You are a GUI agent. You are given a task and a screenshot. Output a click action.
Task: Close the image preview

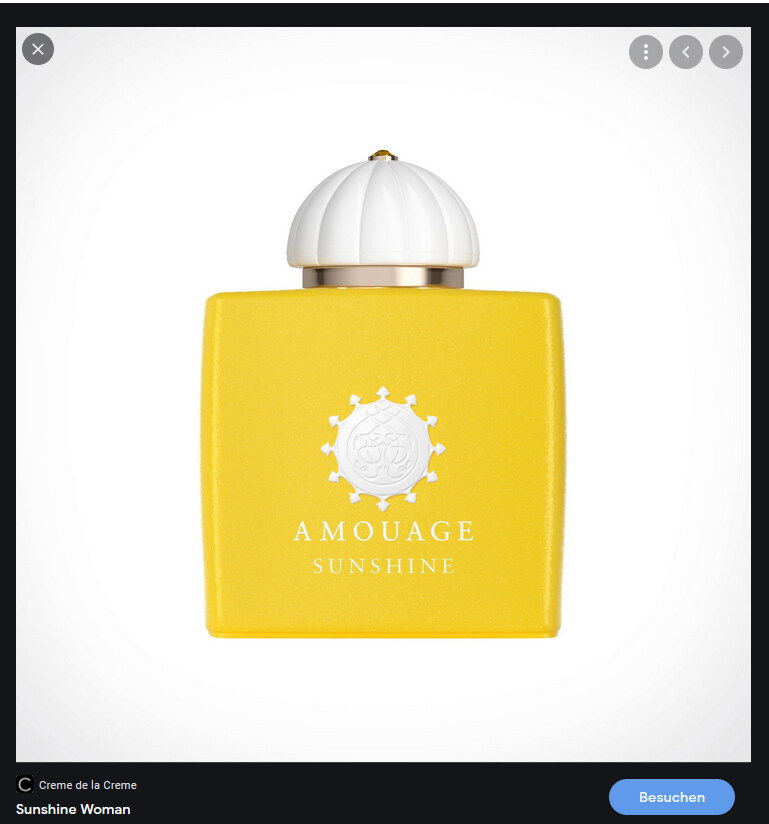(x=38, y=49)
